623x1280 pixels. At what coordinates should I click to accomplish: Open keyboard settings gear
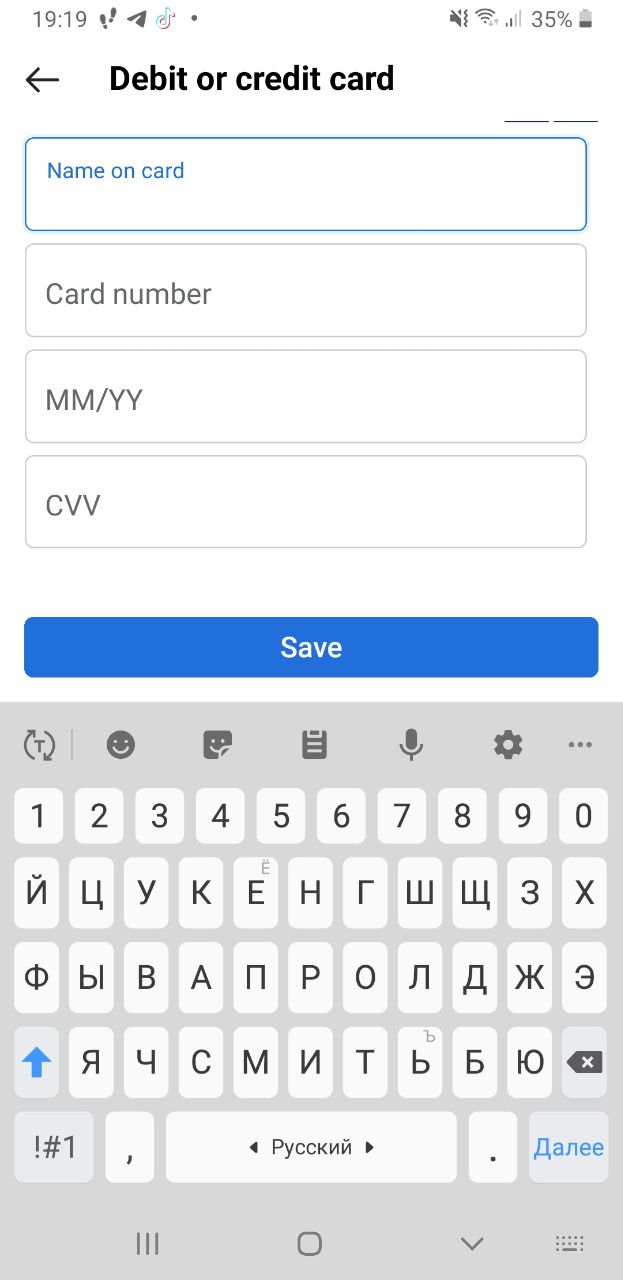508,744
